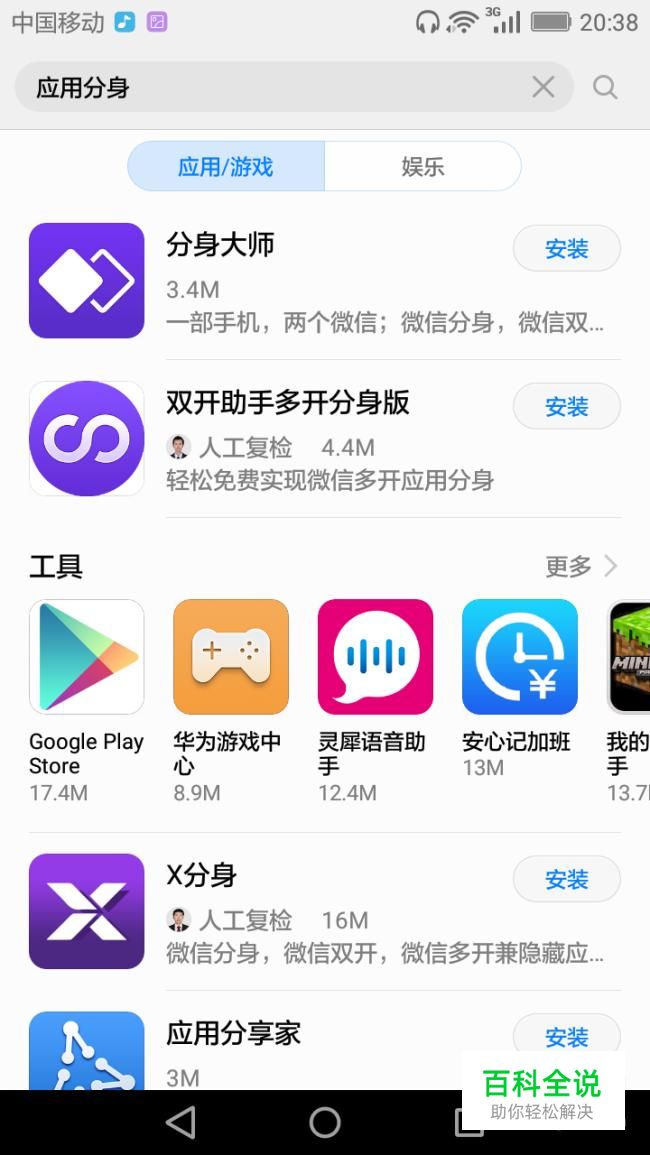Viewport: 650px width, 1155px height.
Task: Go to home screen via home button
Action: (x=325, y=1122)
